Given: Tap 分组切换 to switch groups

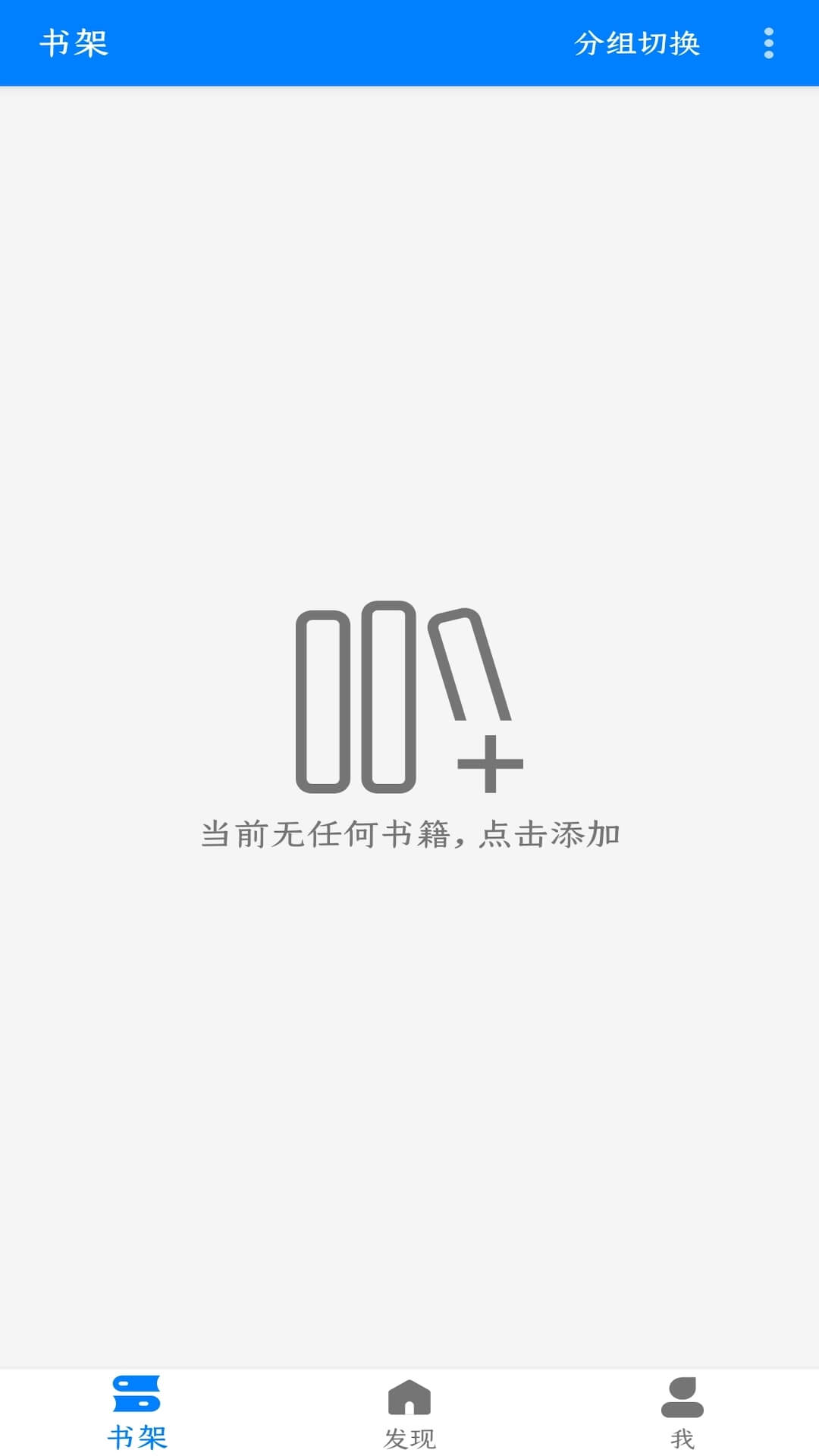Looking at the screenshot, I should (636, 43).
